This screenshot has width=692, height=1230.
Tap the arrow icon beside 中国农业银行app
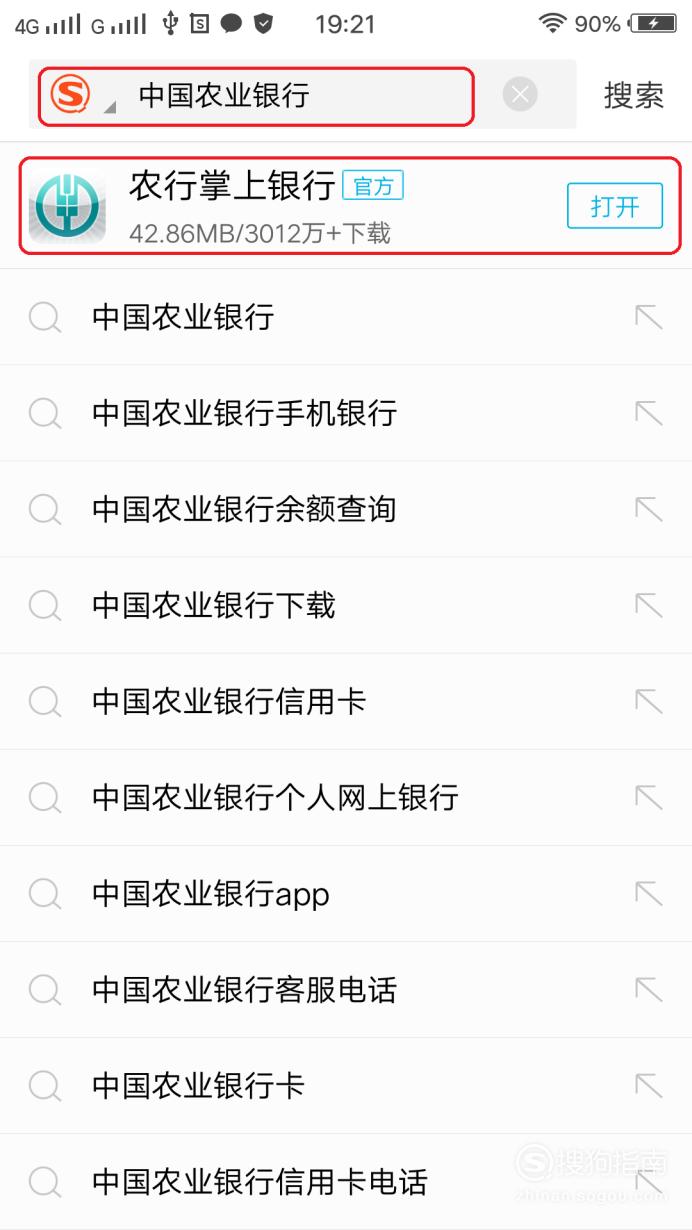649,893
